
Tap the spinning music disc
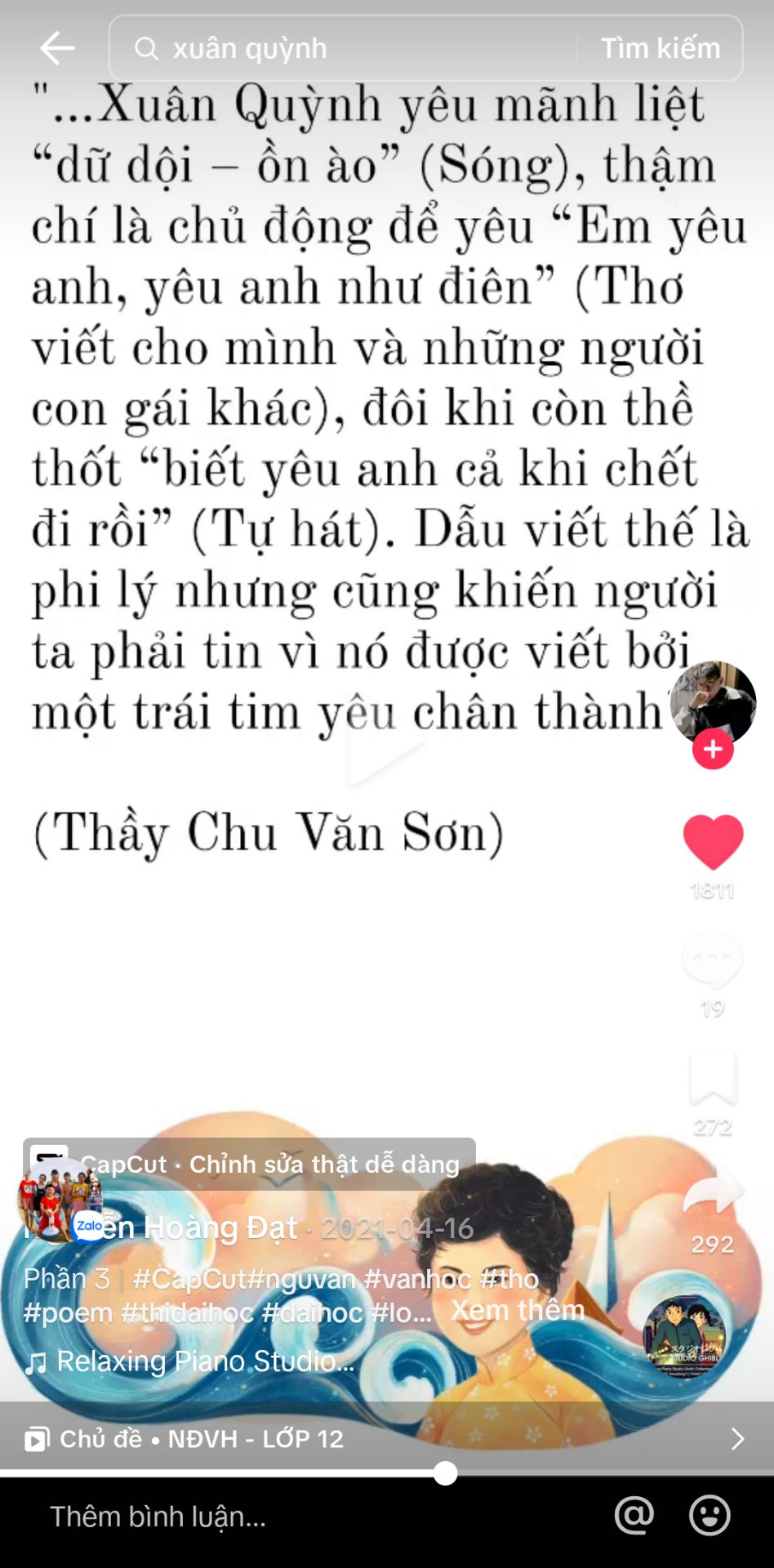pos(696,1323)
